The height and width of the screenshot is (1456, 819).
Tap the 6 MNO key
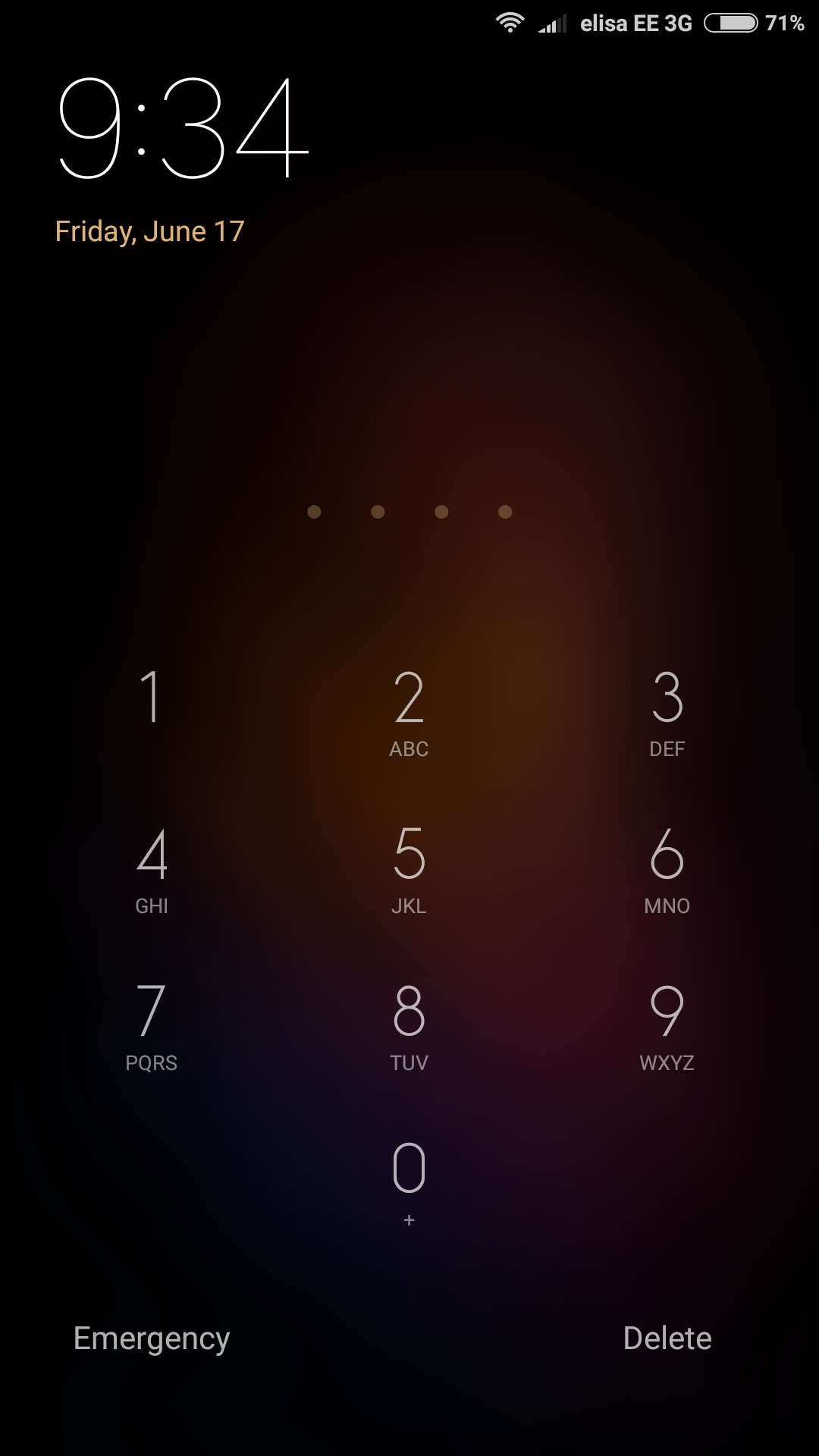[x=667, y=870]
